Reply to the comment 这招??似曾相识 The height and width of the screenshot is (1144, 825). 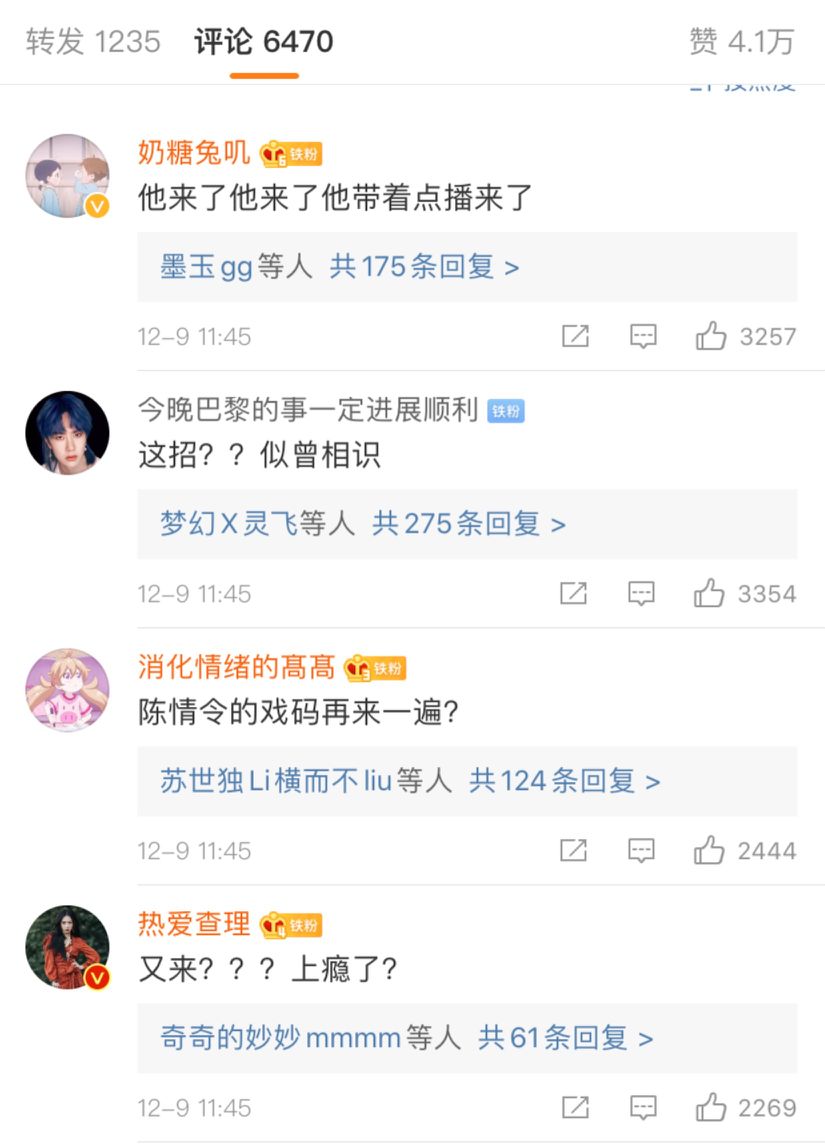tap(641, 594)
